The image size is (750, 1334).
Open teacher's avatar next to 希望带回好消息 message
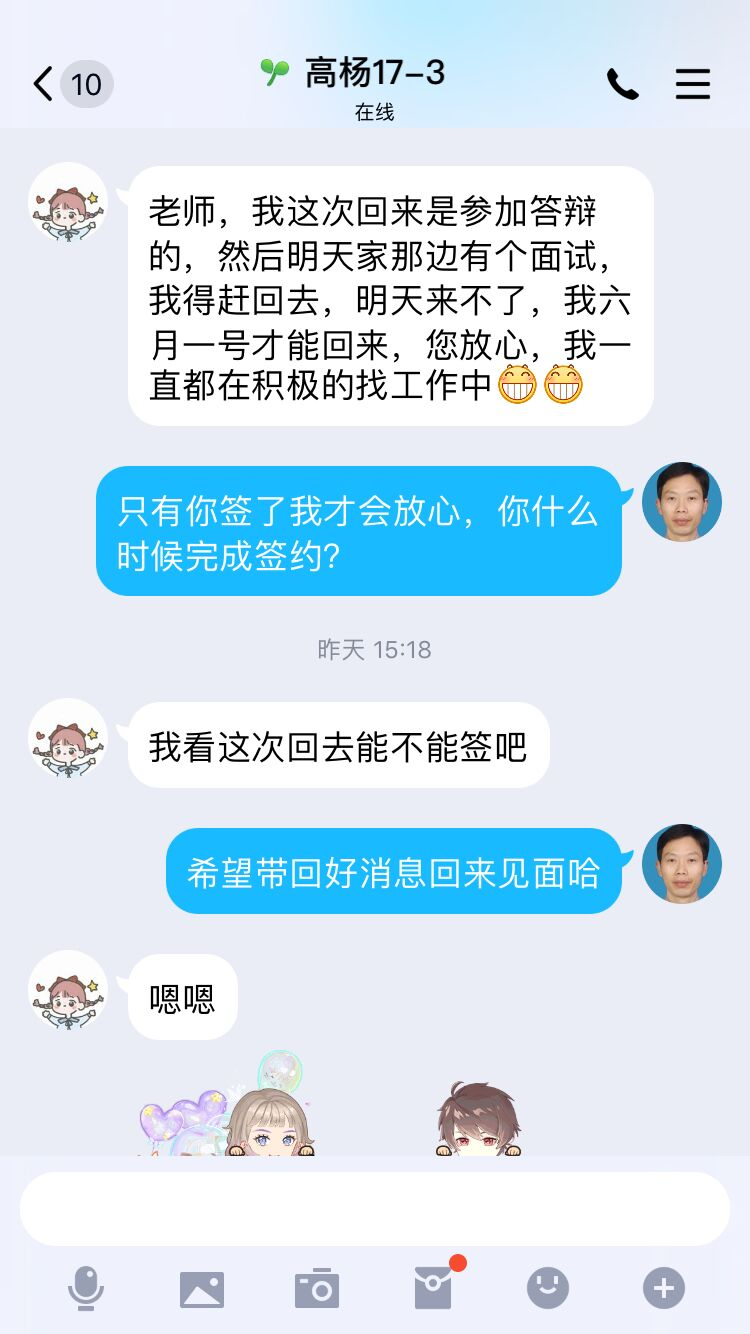(682, 864)
